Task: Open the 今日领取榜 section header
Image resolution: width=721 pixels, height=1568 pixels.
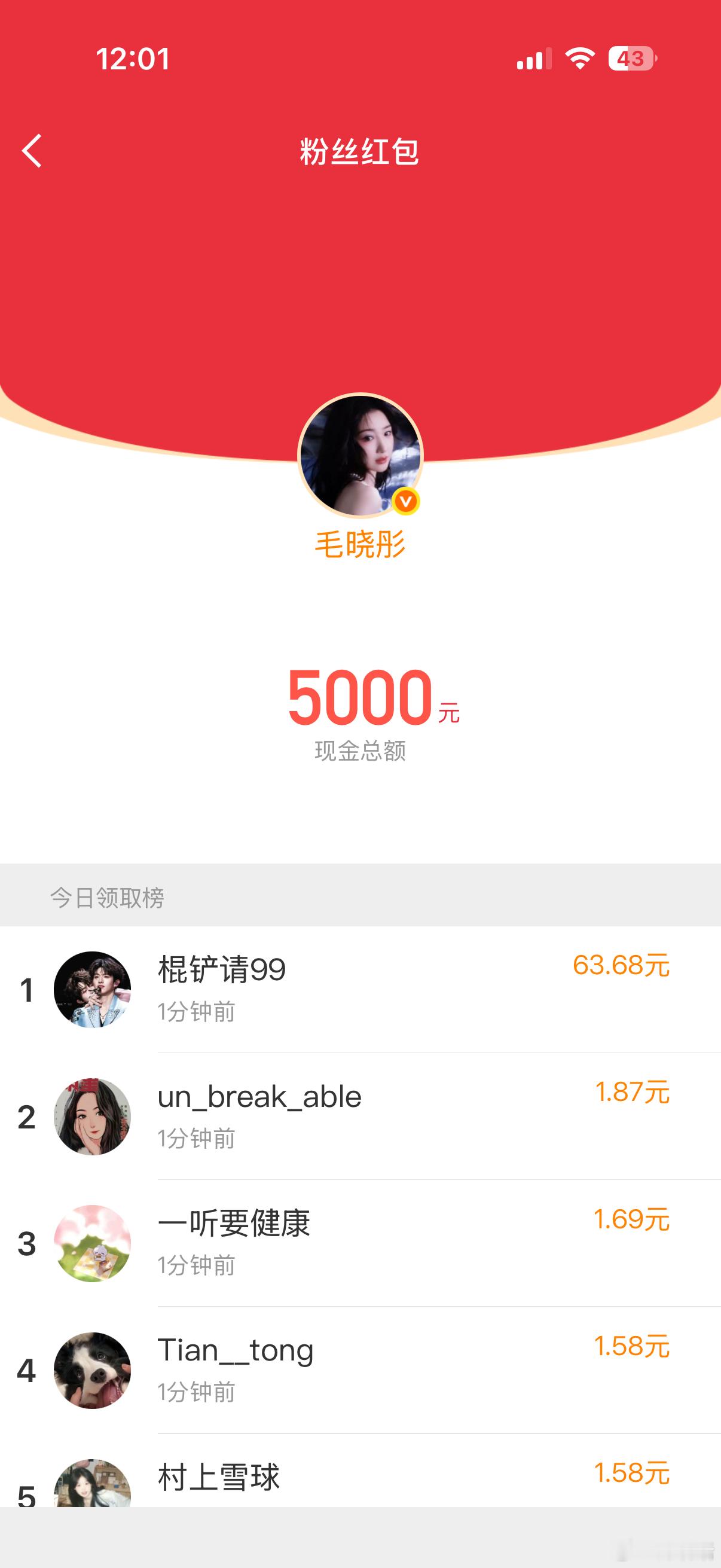Action: (109, 896)
